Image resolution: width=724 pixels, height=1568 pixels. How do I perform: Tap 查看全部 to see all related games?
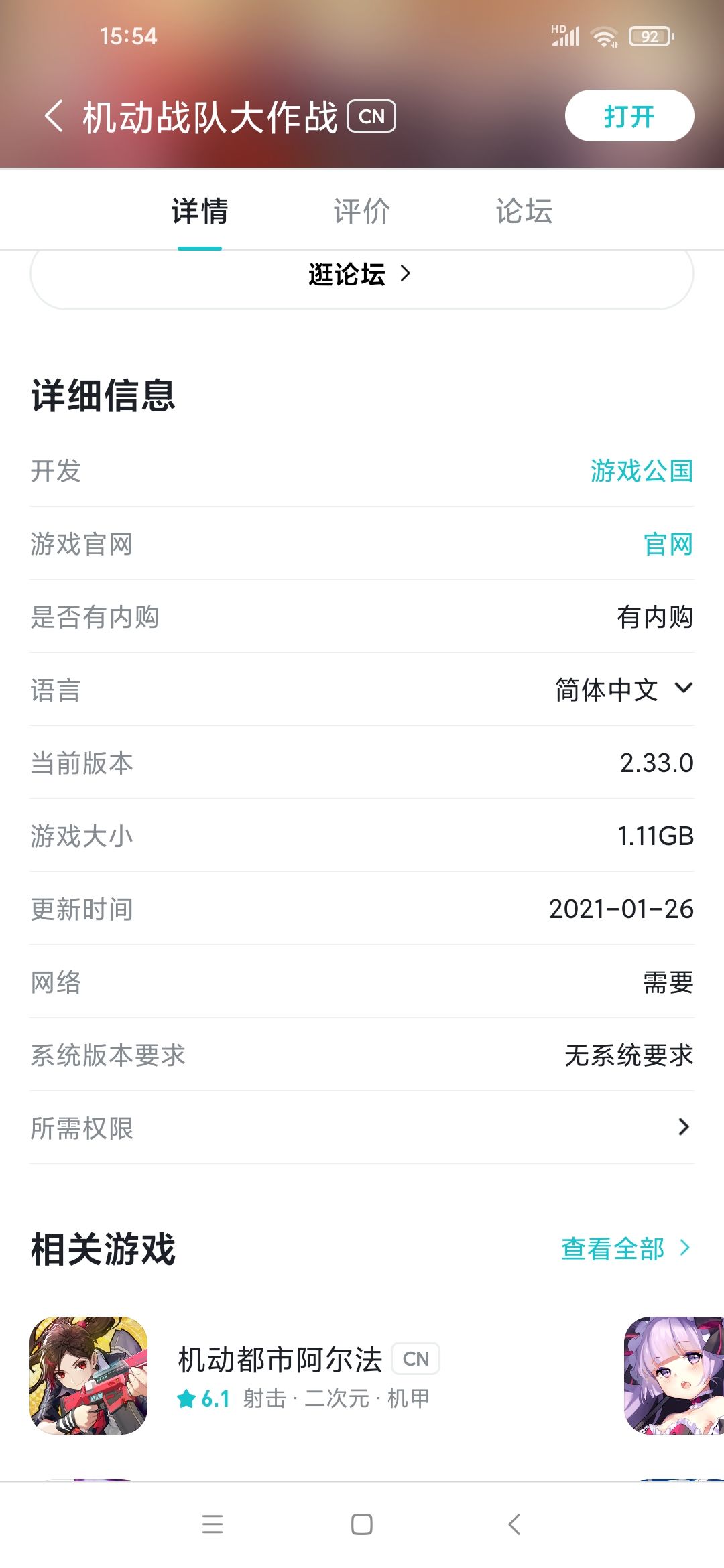[625, 1248]
